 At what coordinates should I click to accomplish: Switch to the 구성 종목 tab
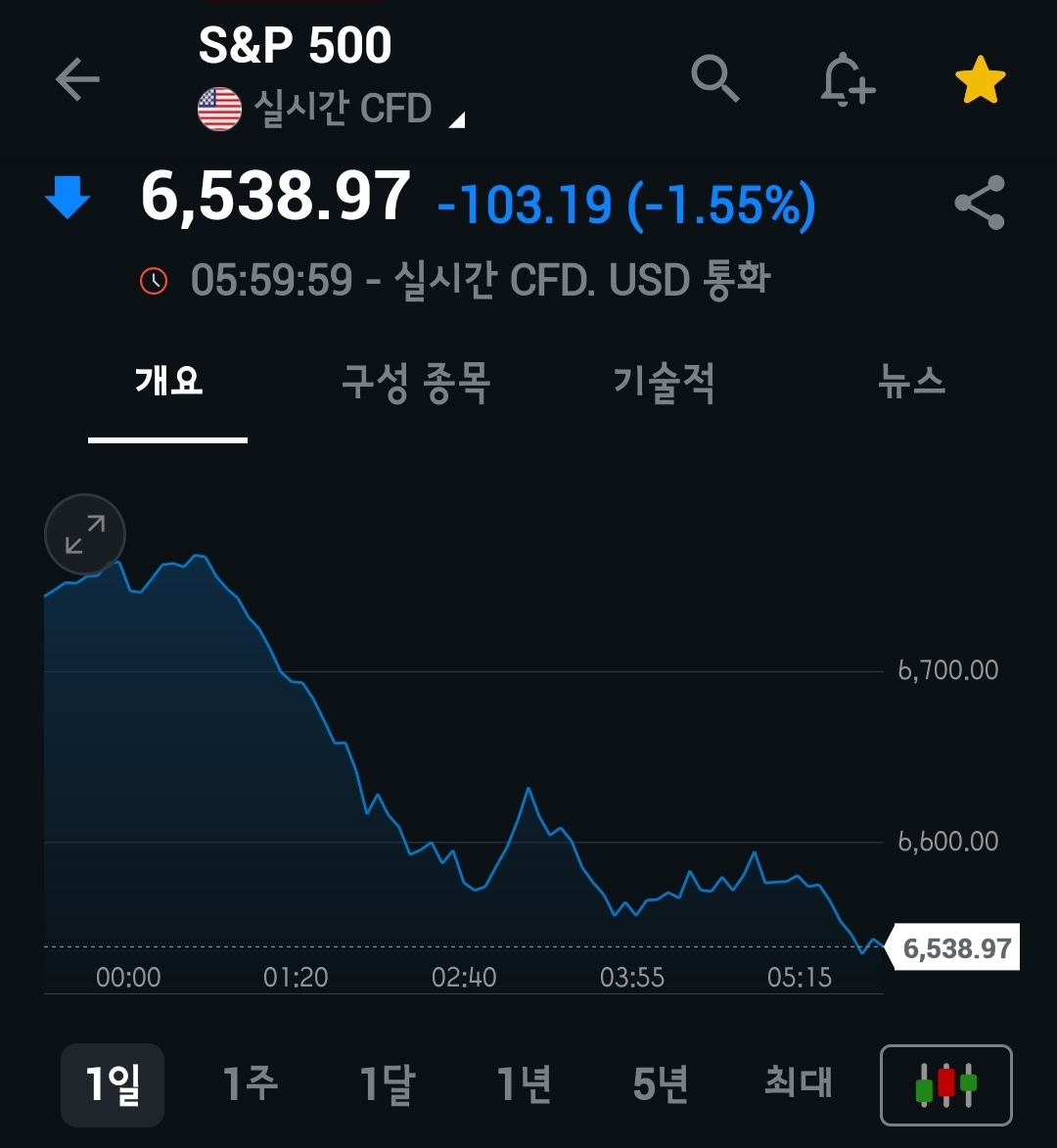415,382
